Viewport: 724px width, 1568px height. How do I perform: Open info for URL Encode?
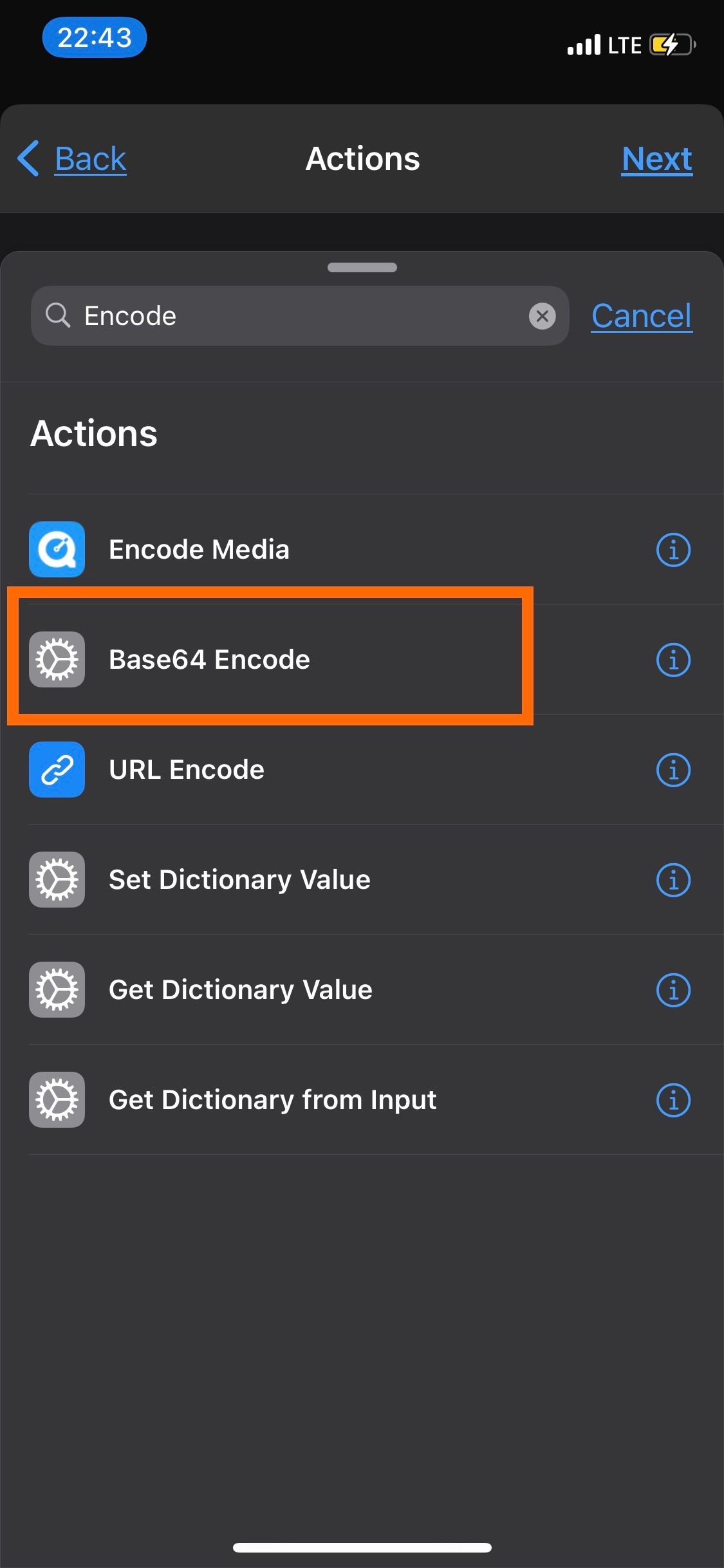click(x=673, y=770)
